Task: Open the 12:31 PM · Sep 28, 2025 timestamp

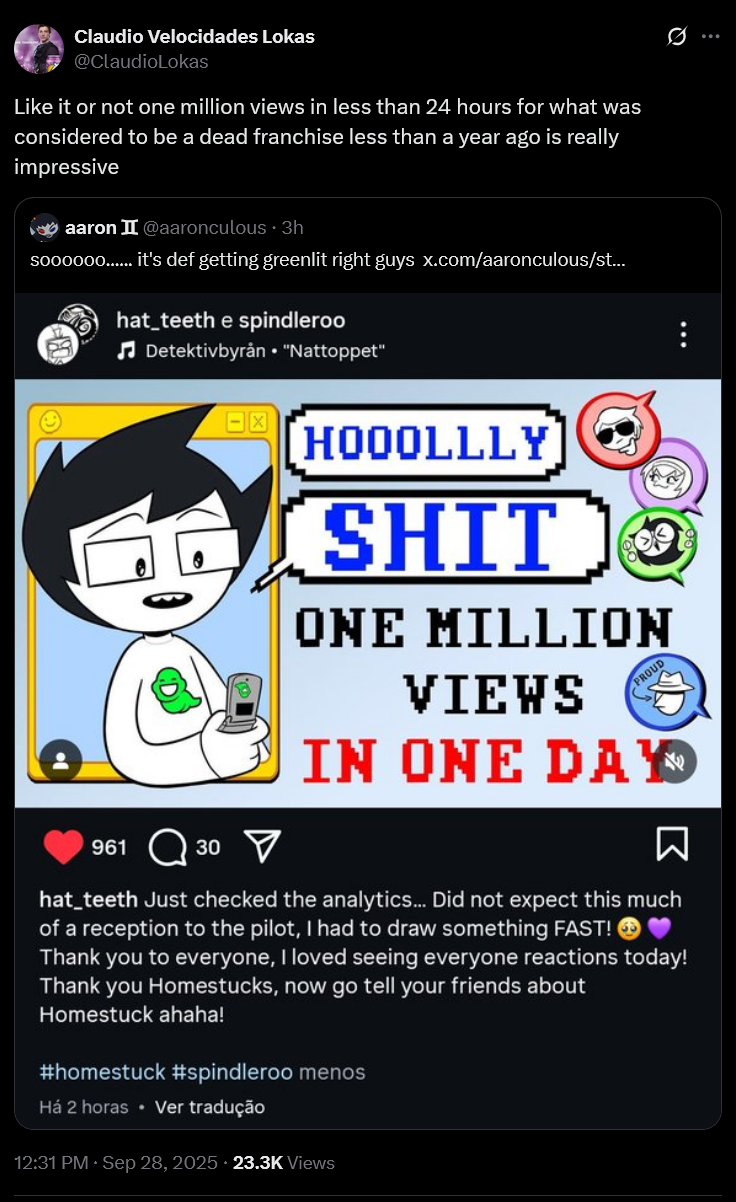Action: [115, 1163]
